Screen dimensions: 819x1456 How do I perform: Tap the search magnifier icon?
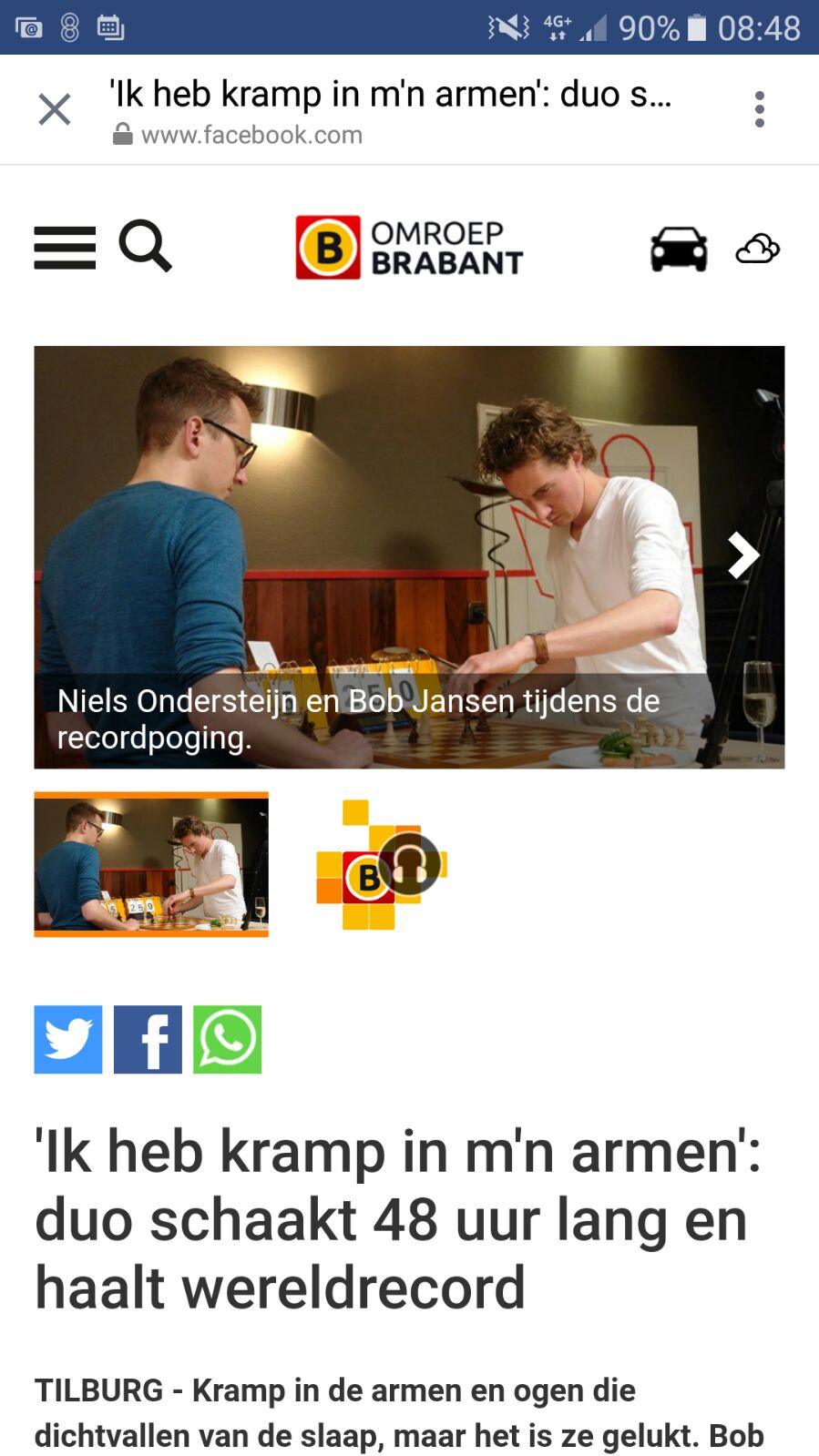pyautogui.click(x=145, y=246)
